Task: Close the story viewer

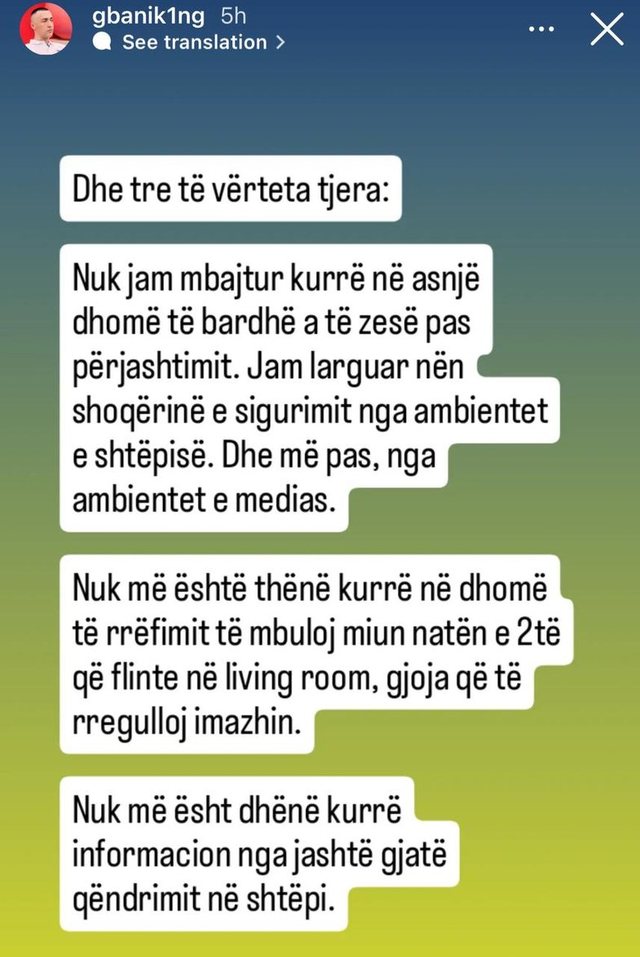Action: [605, 31]
